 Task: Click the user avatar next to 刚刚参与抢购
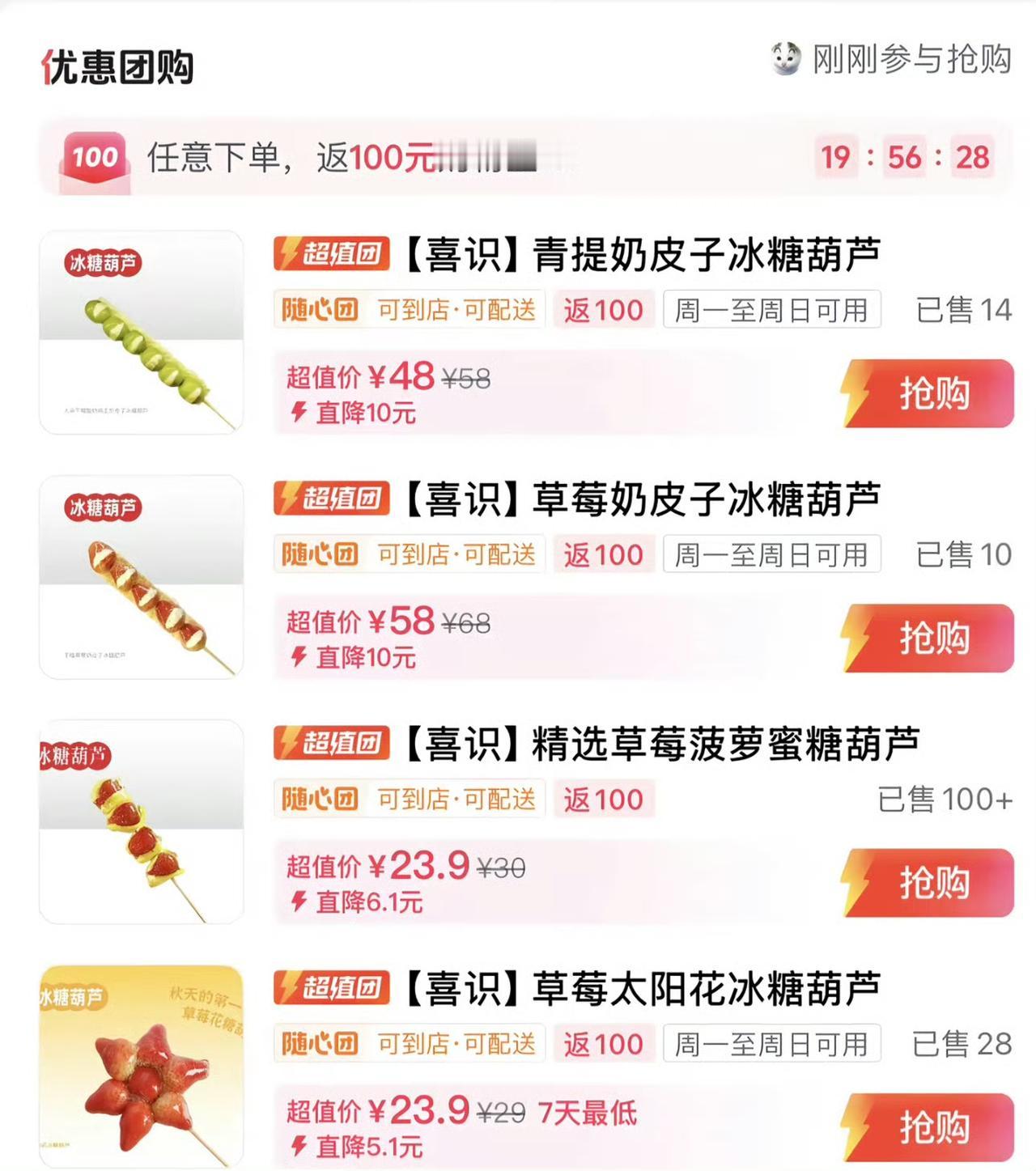point(783,57)
